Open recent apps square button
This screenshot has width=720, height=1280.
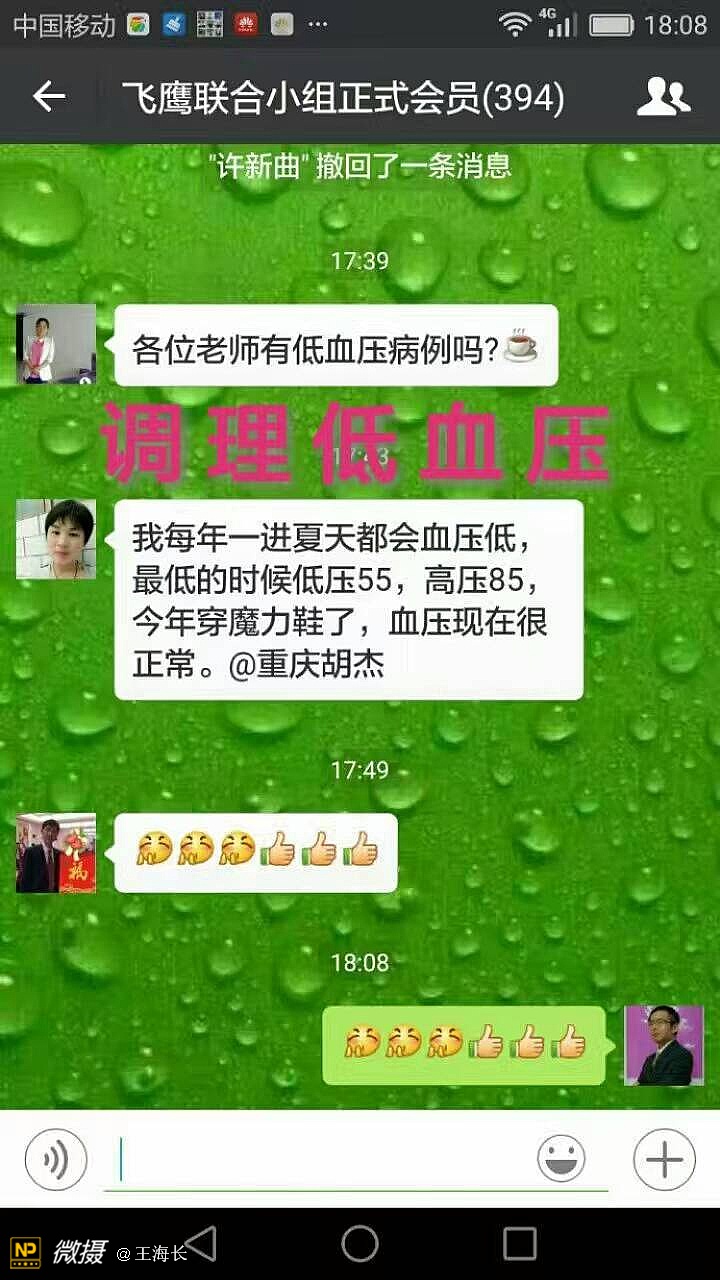520,1244
